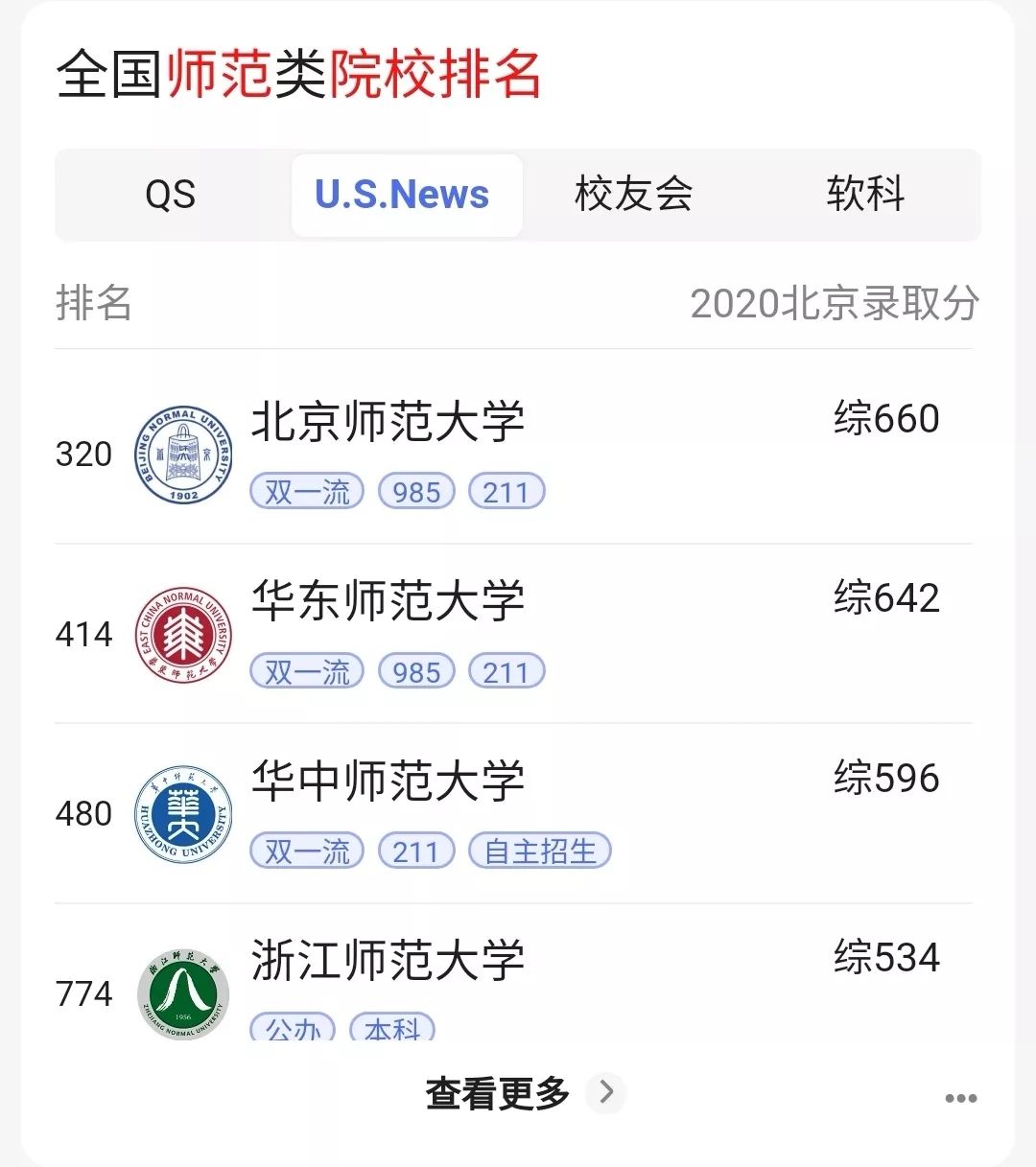This screenshot has height=1167, width=1036.
Task: Select the U.S.News tab
Action: [402, 195]
